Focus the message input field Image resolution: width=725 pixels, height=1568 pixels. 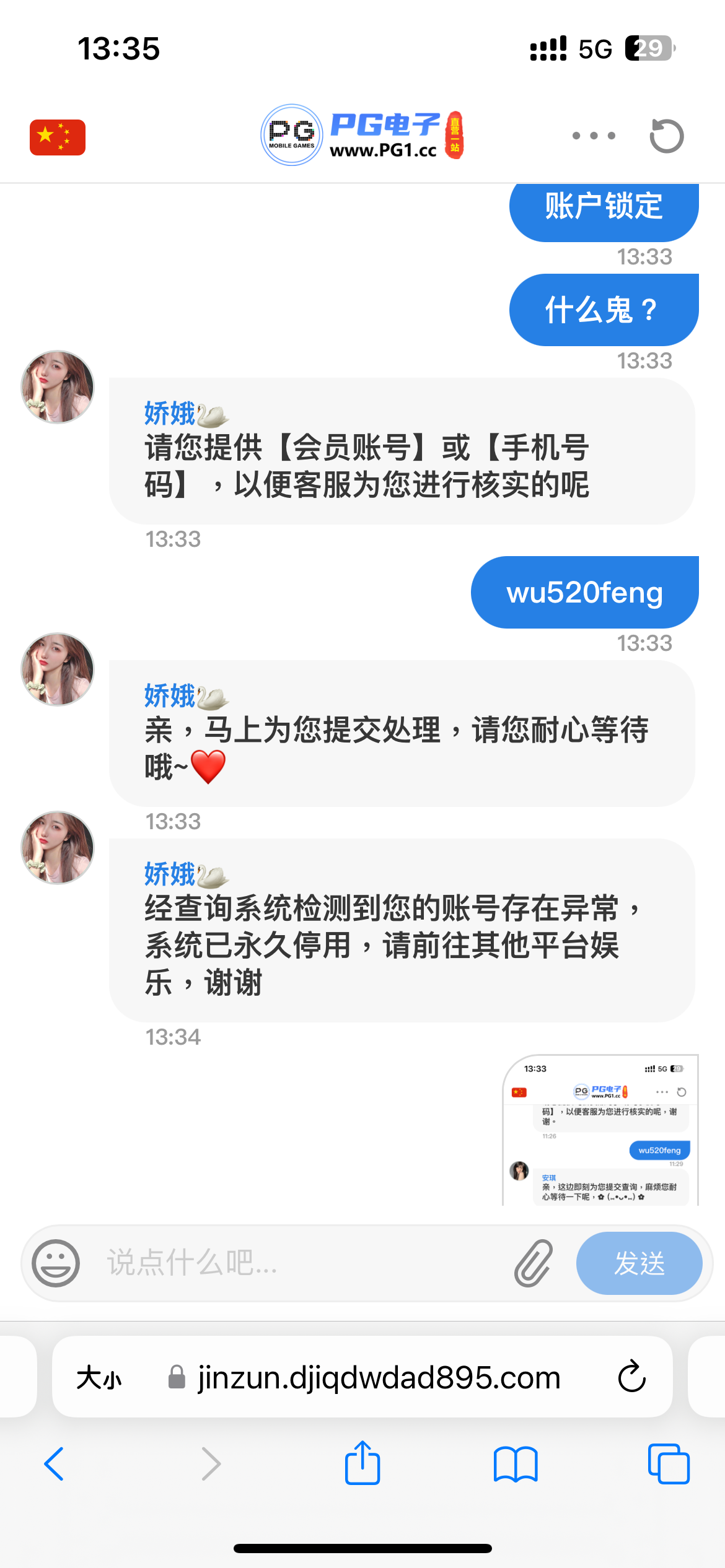(x=297, y=1263)
